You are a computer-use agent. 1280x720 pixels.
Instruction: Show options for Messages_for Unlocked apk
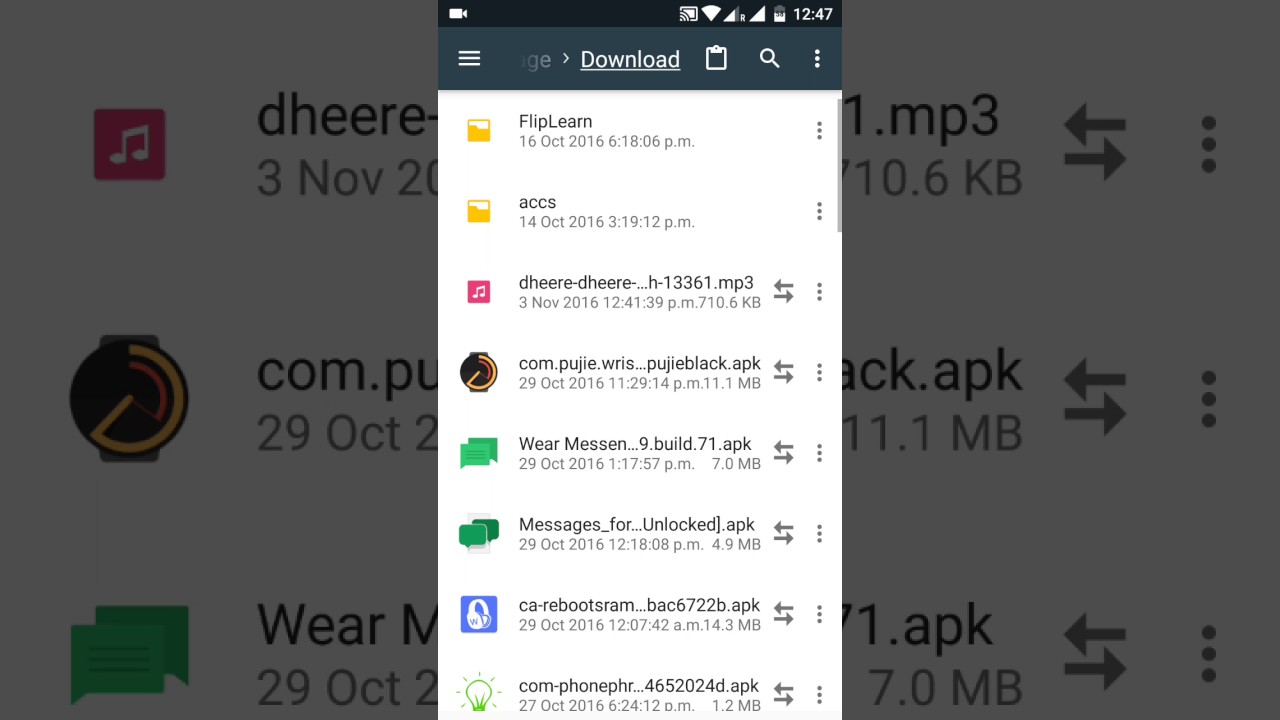[x=819, y=534]
